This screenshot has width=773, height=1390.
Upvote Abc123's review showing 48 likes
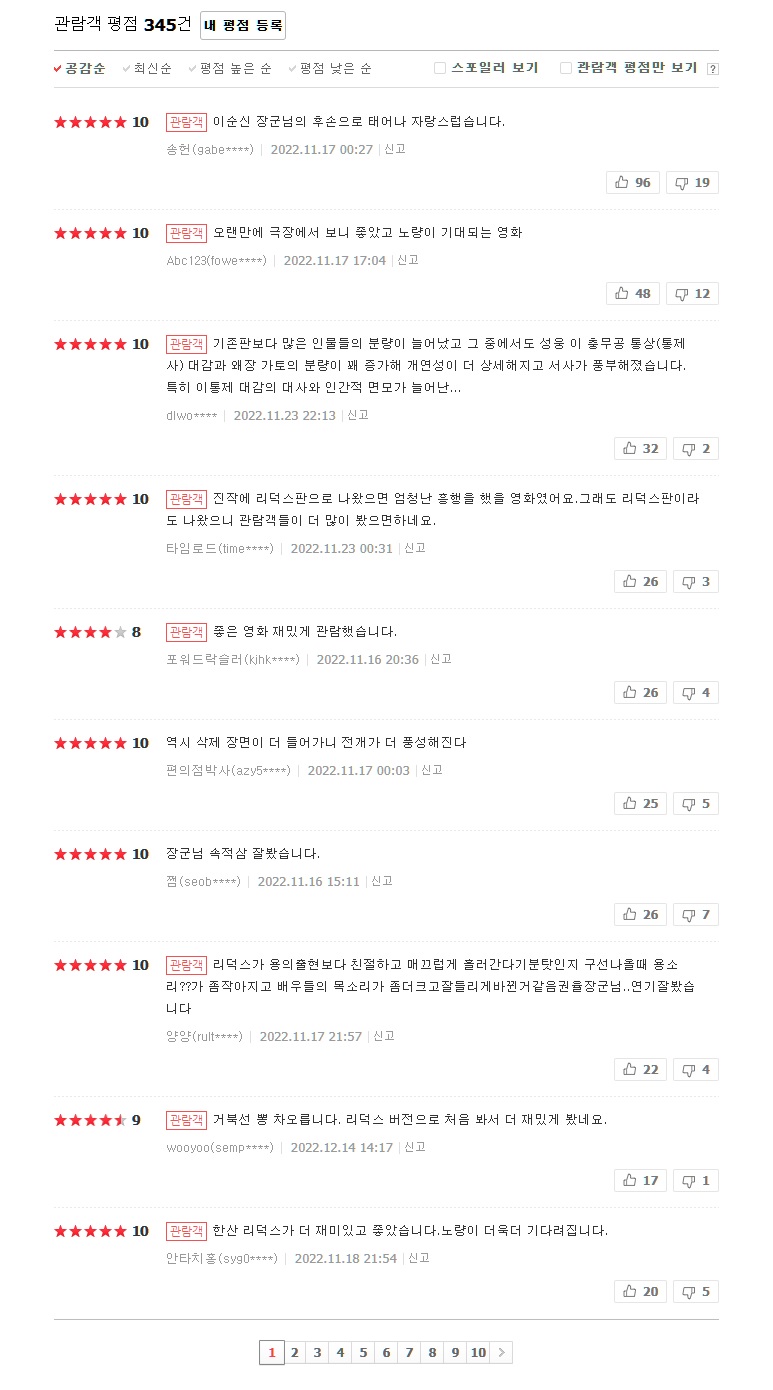(633, 293)
